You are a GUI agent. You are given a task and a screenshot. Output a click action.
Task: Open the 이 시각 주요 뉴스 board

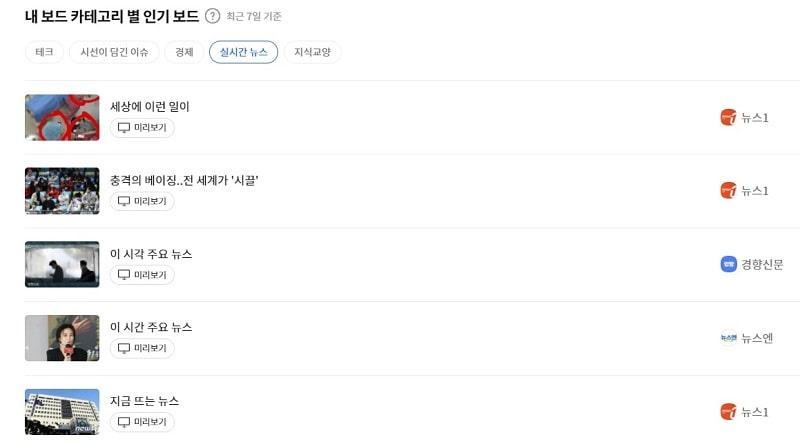(x=151, y=254)
